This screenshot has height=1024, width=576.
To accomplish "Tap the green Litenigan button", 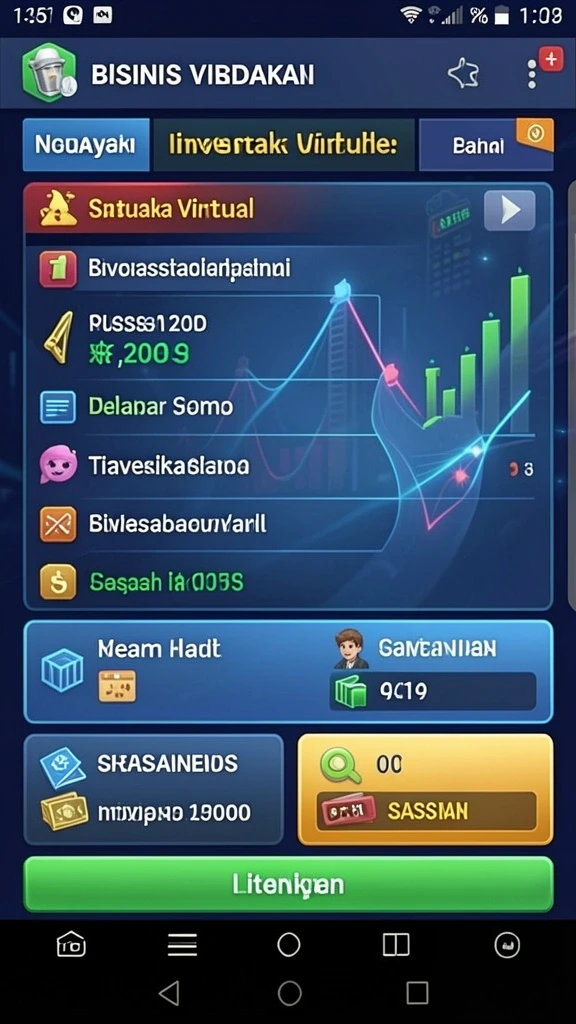I will tap(288, 884).
